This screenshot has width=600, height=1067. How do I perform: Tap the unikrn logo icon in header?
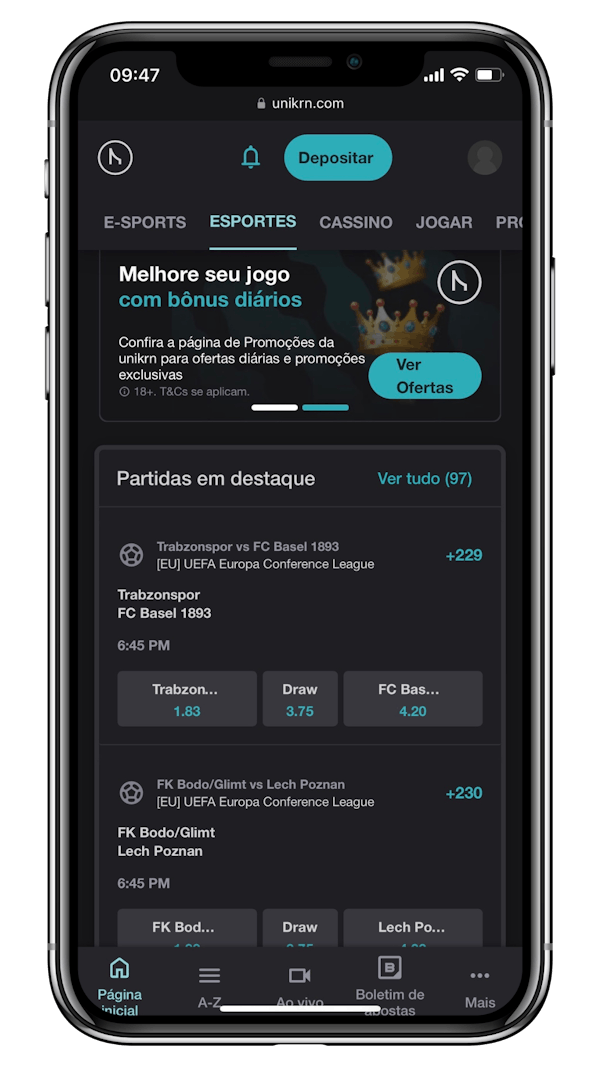tap(115, 157)
